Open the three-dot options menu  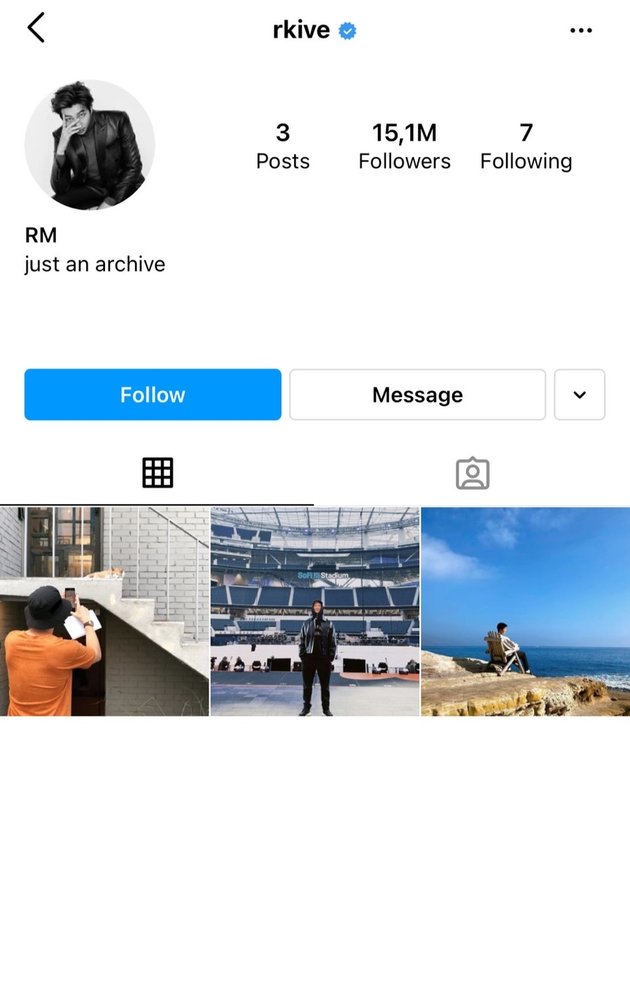pyautogui.click(x=581, y=31)
